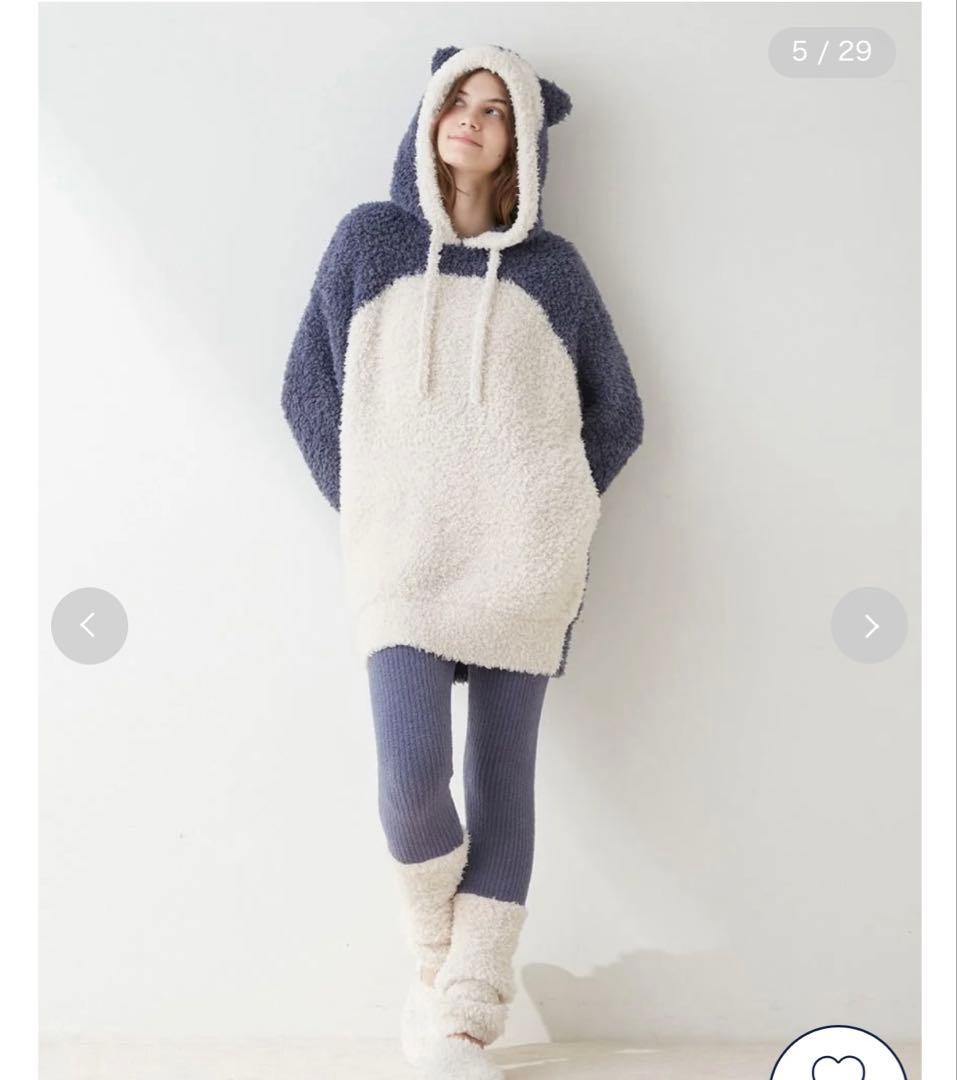Go to the previous product photo
The width and height of the screenshot is (957, 1080).
pyautogui.click(x=89, y=625)
